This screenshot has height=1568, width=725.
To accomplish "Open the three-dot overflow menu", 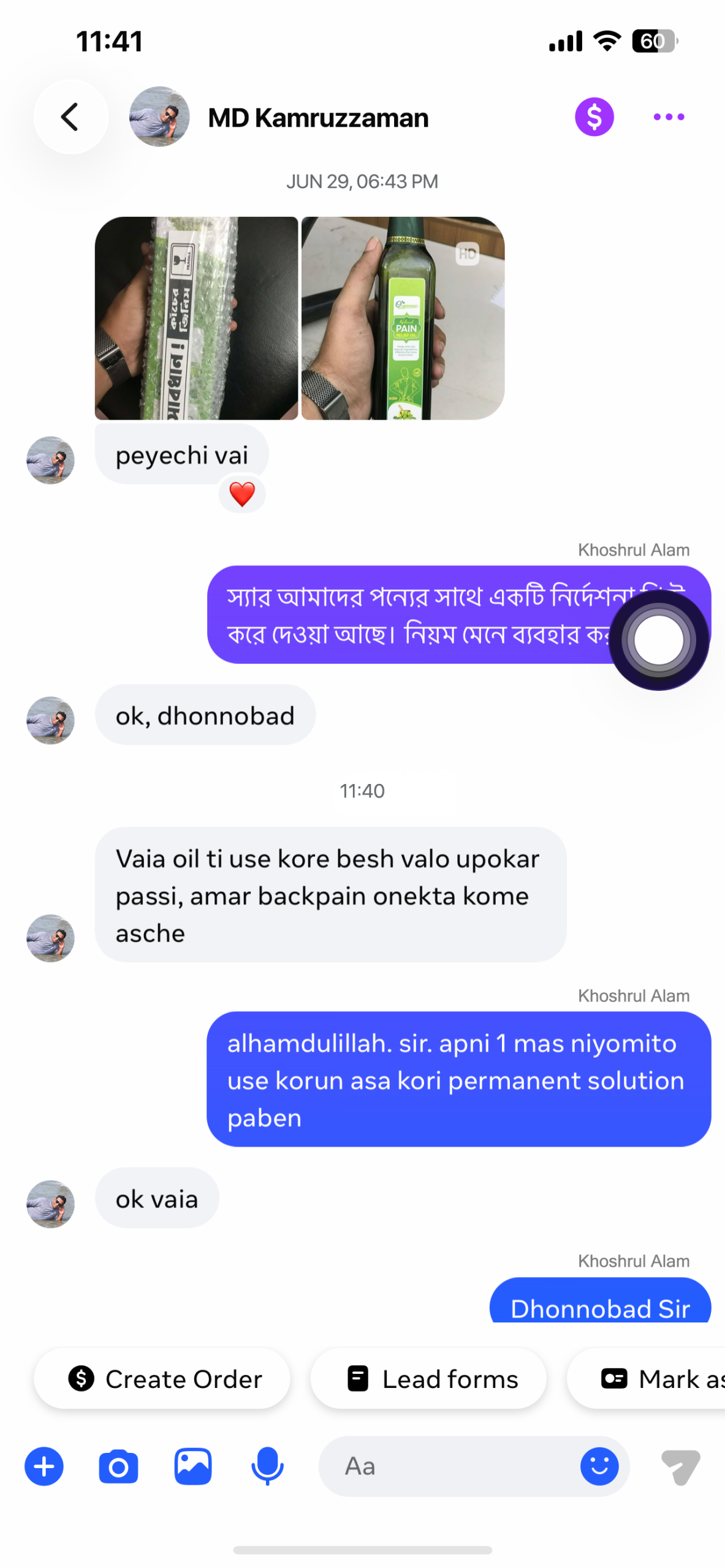I will coord(669,116).
